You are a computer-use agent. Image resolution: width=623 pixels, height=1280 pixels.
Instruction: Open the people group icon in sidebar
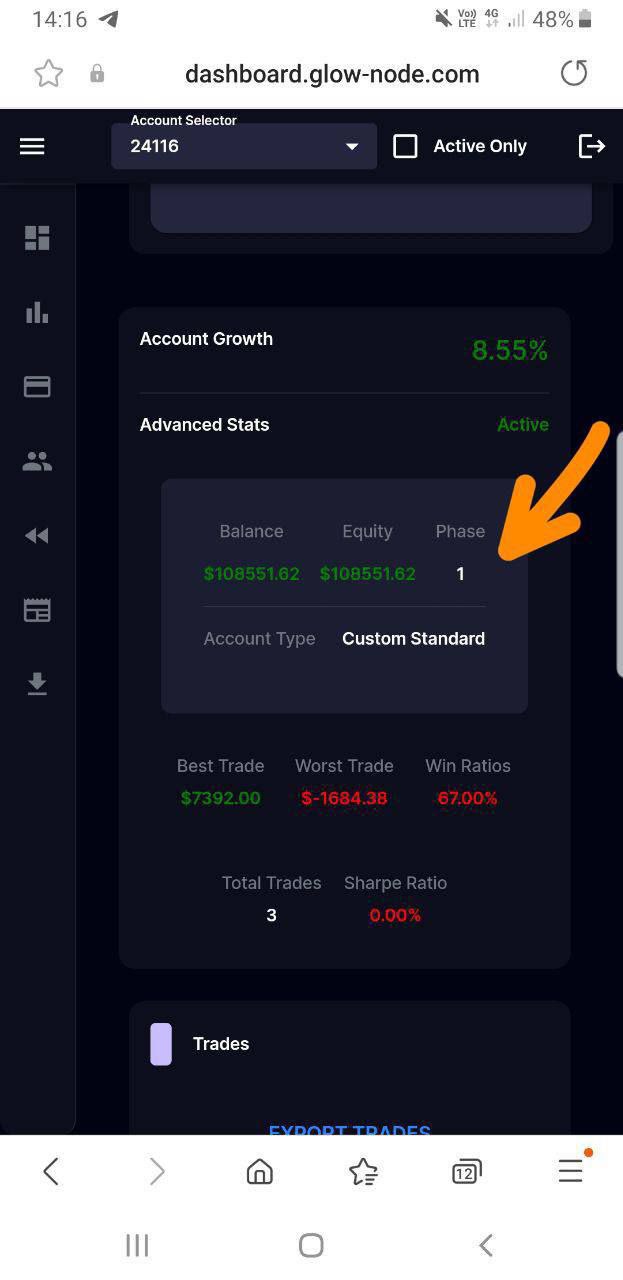click(37, 461)
